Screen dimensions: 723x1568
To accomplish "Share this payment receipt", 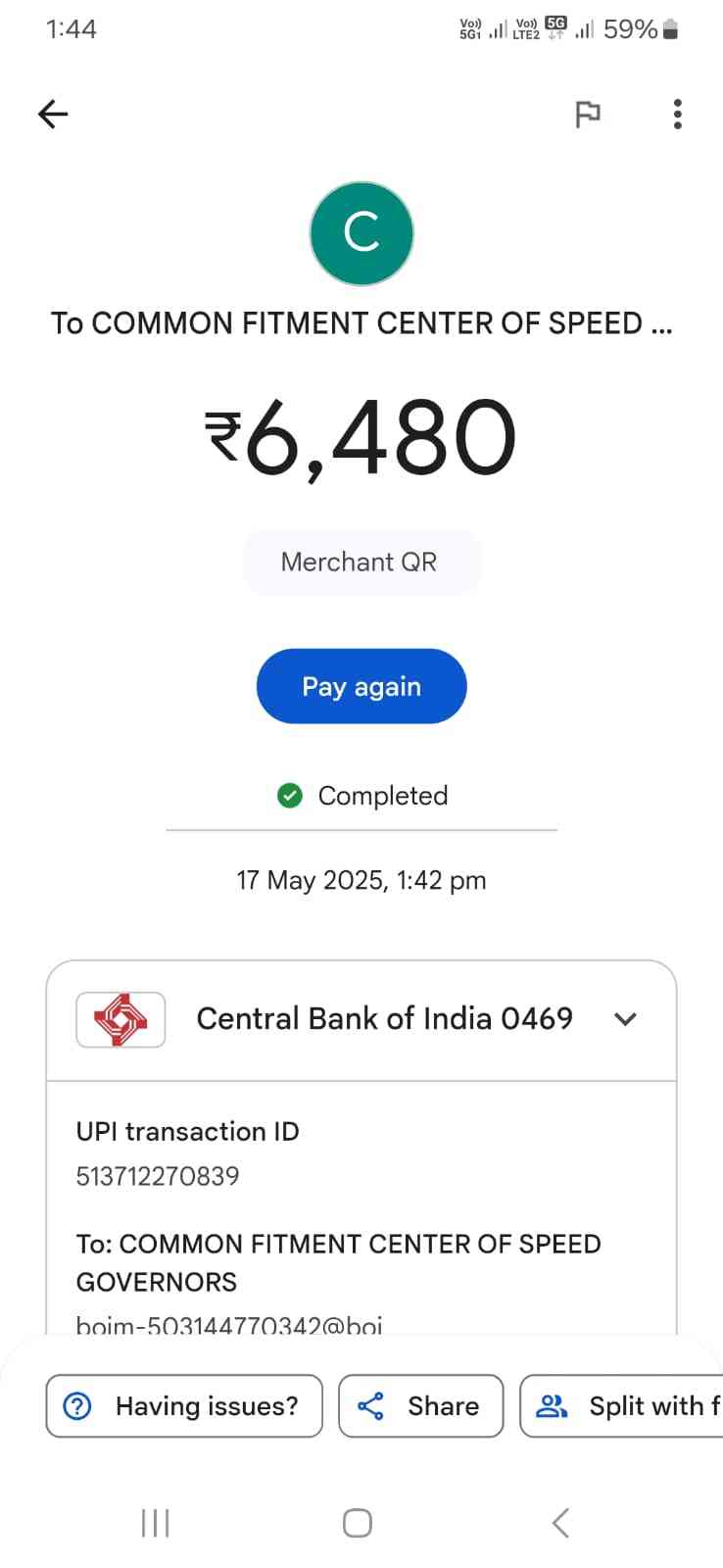I will (x=420, y=1406).
